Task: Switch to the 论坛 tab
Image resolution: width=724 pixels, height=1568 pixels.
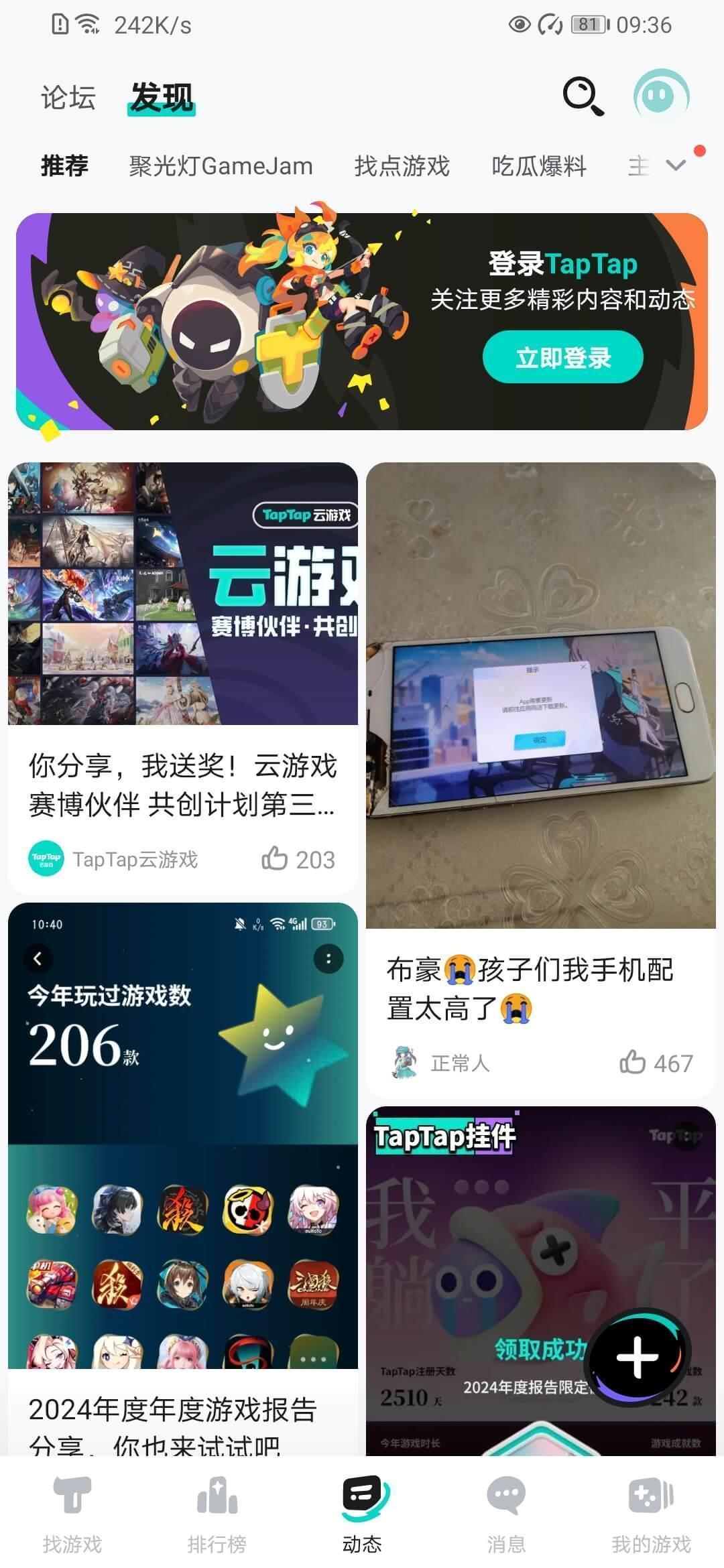Action: click(67, 97)
